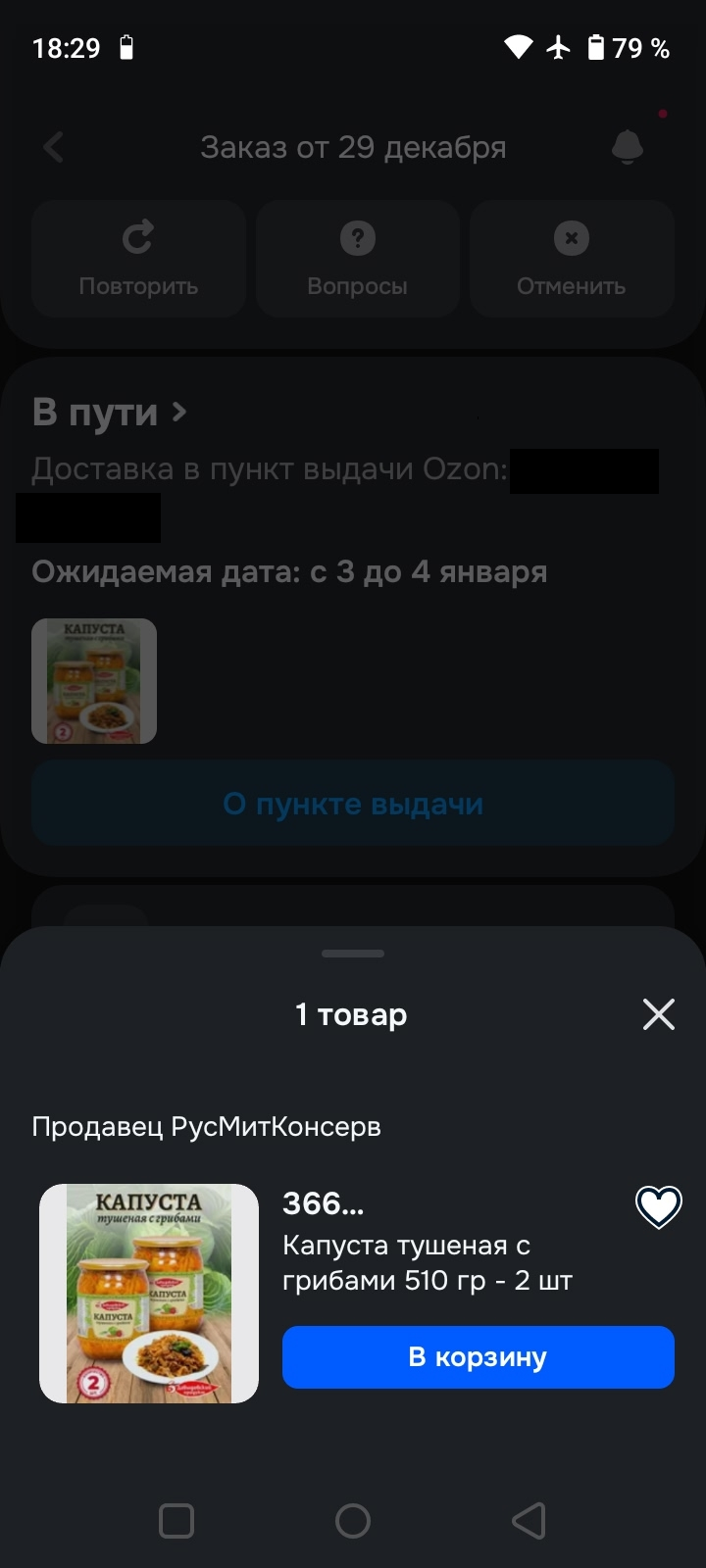706x1568 pixels.
Task: Open the Капуста тушеная product image
Action: click(149, 1294)
